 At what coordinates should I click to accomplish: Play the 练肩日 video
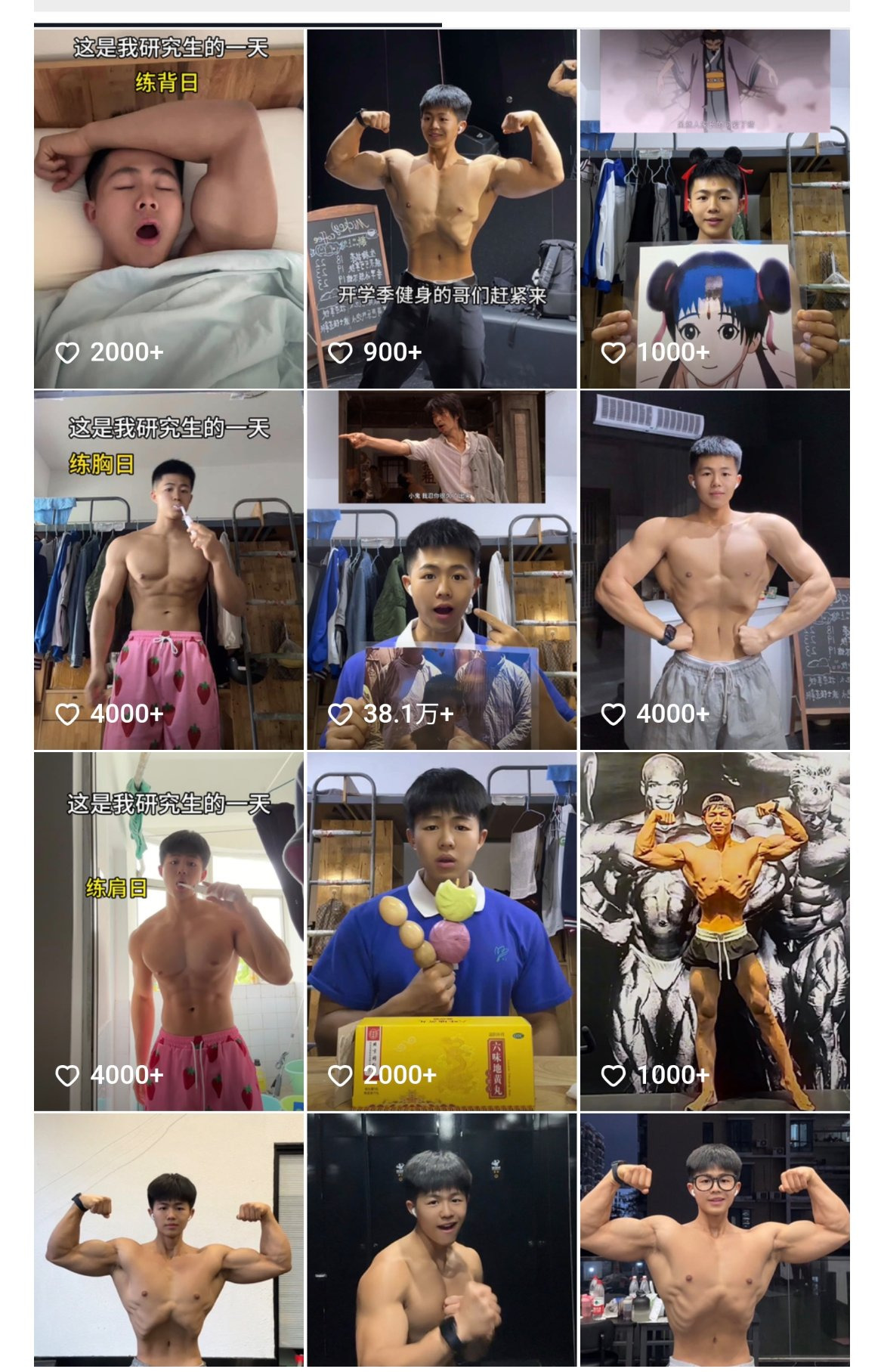[x=168, y=931]
